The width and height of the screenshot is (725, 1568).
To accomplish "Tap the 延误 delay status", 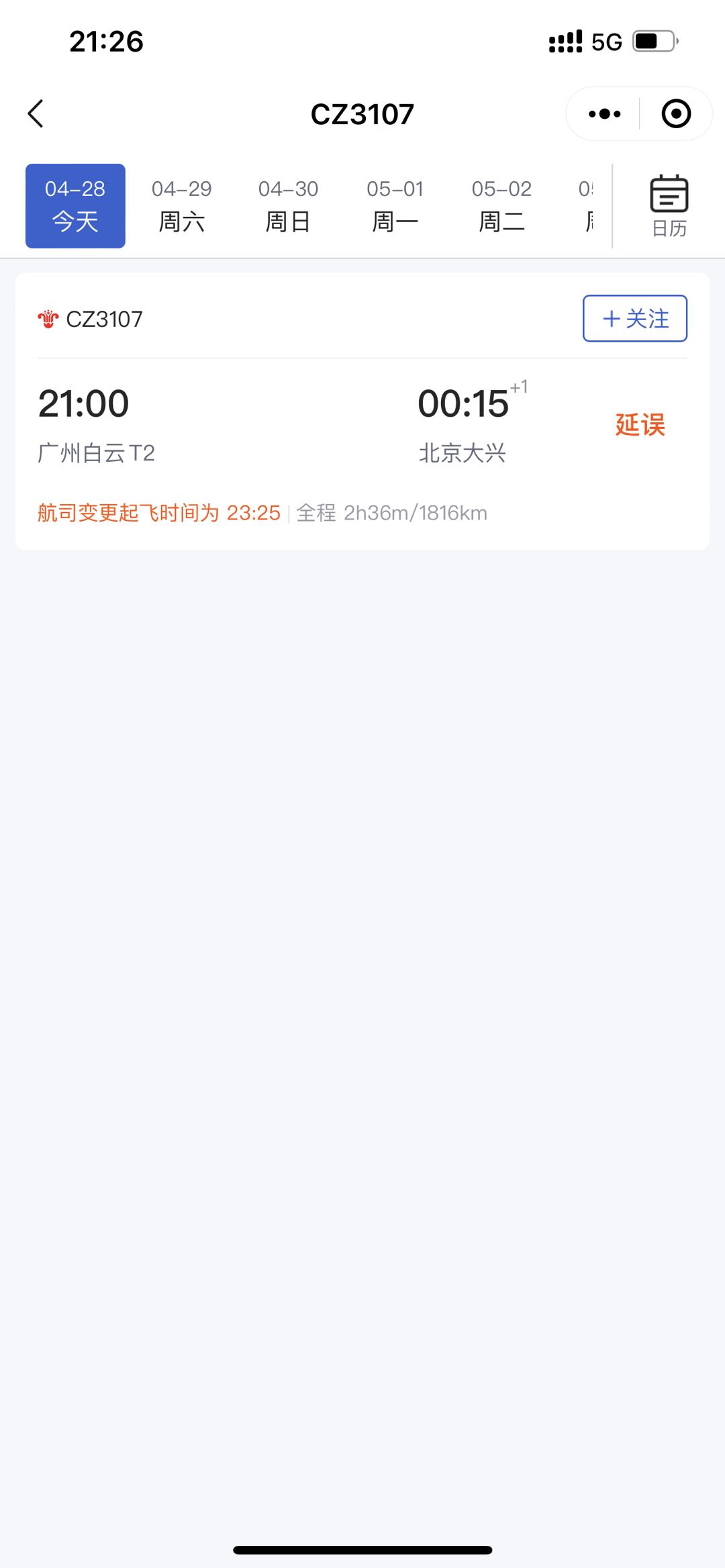I will pos(639,425).
